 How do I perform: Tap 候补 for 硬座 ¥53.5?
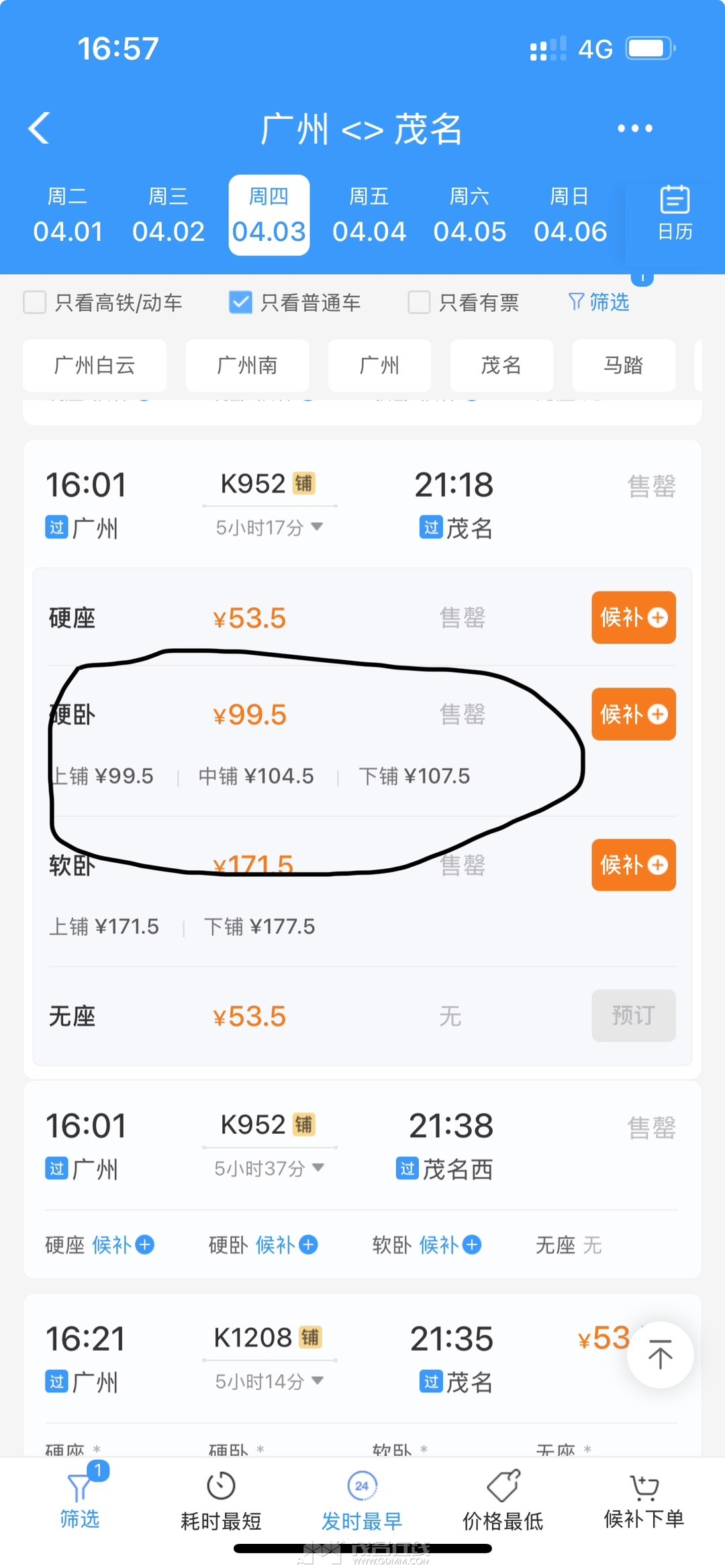click(633, 617)
